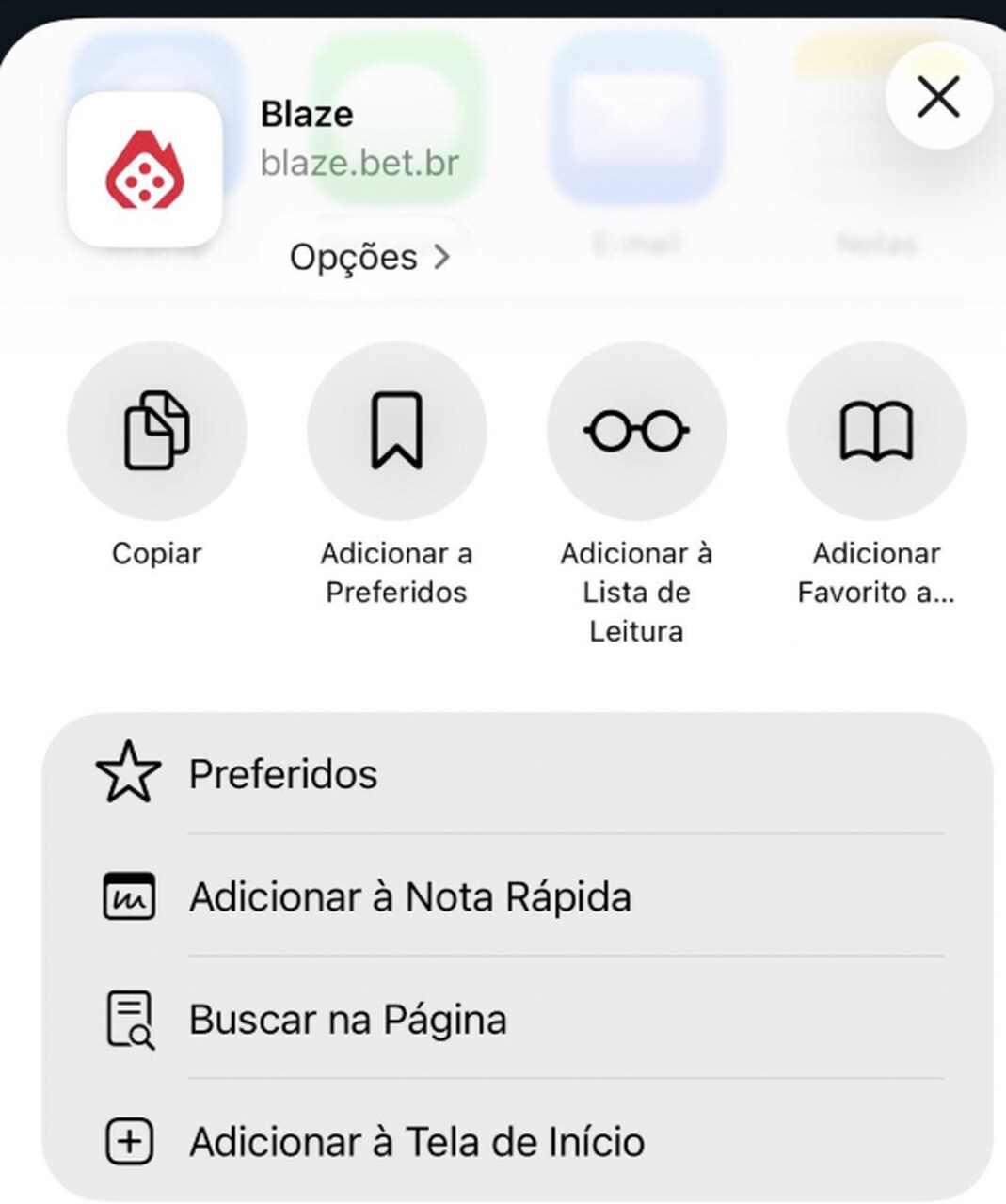Tap the star icon next to Preferidos
The height and width of the screenshot is (1204, 1006).
[129, 773]
